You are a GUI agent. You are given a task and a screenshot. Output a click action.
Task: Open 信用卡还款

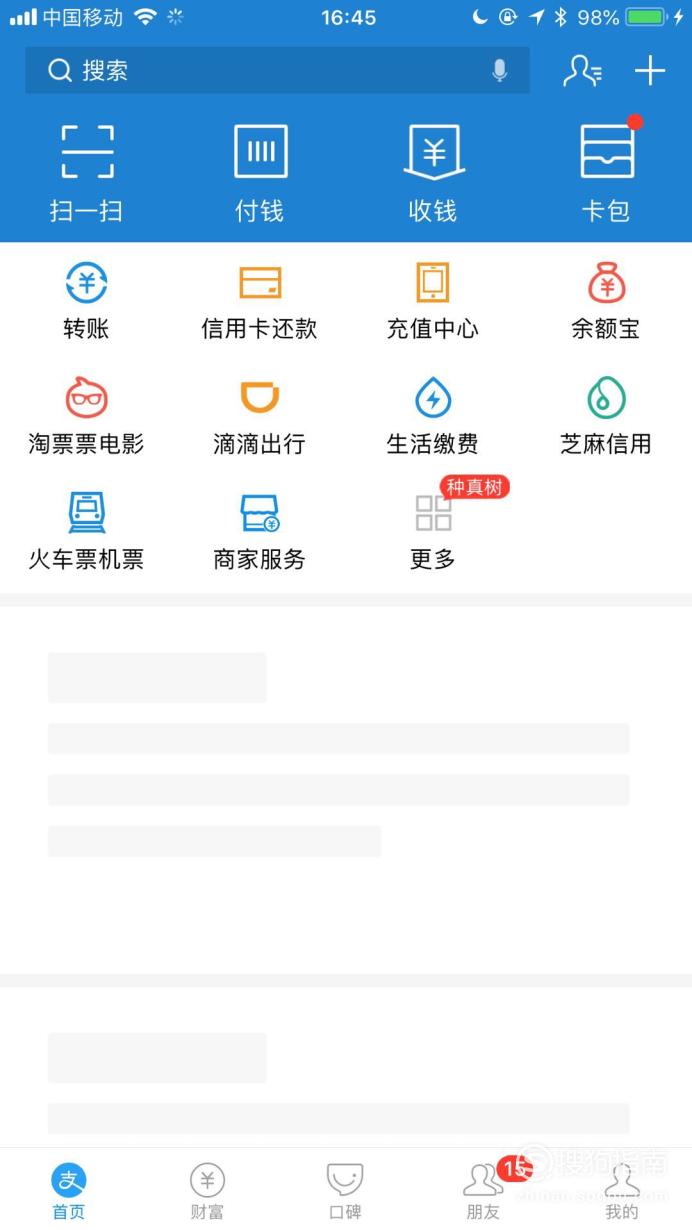point(260,301)
